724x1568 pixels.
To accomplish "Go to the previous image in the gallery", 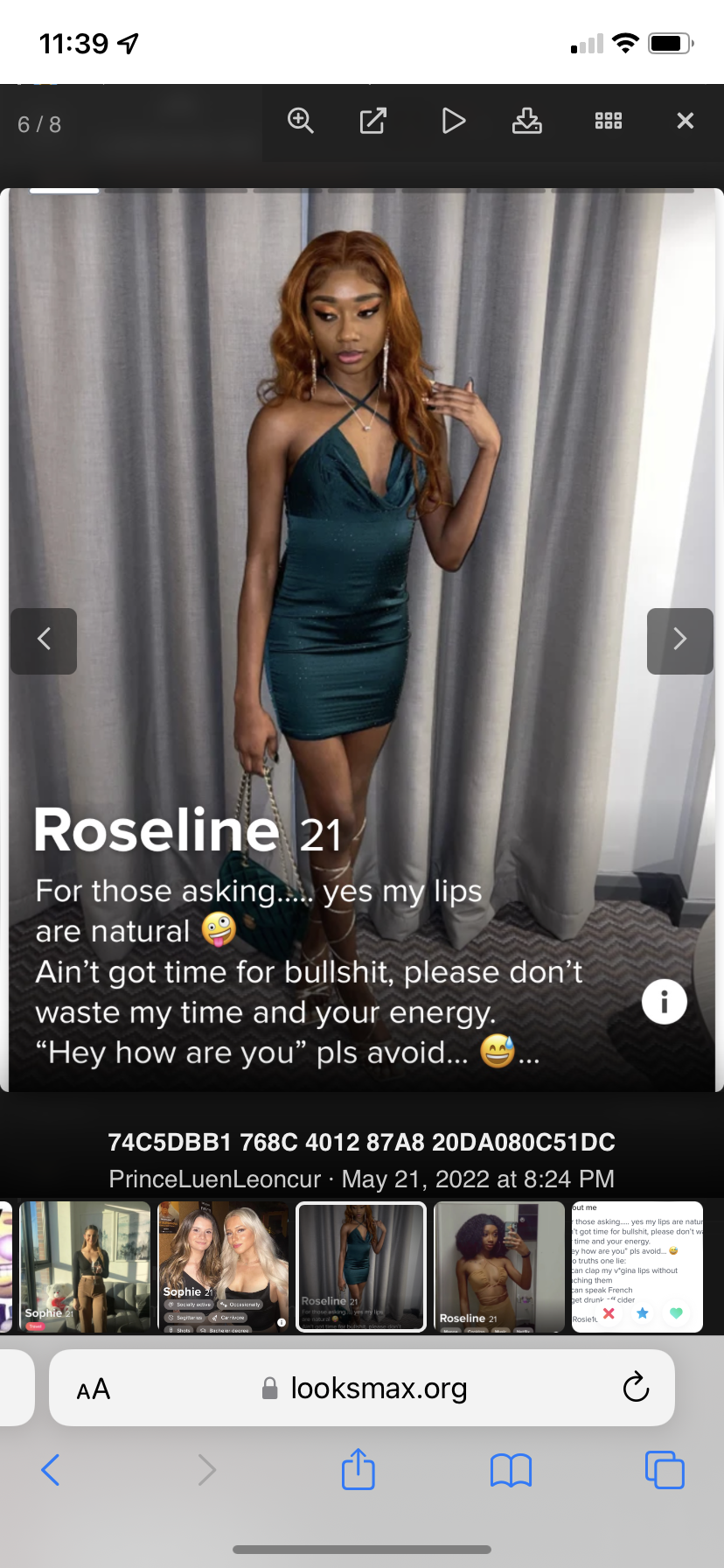I will coord(44,640).
